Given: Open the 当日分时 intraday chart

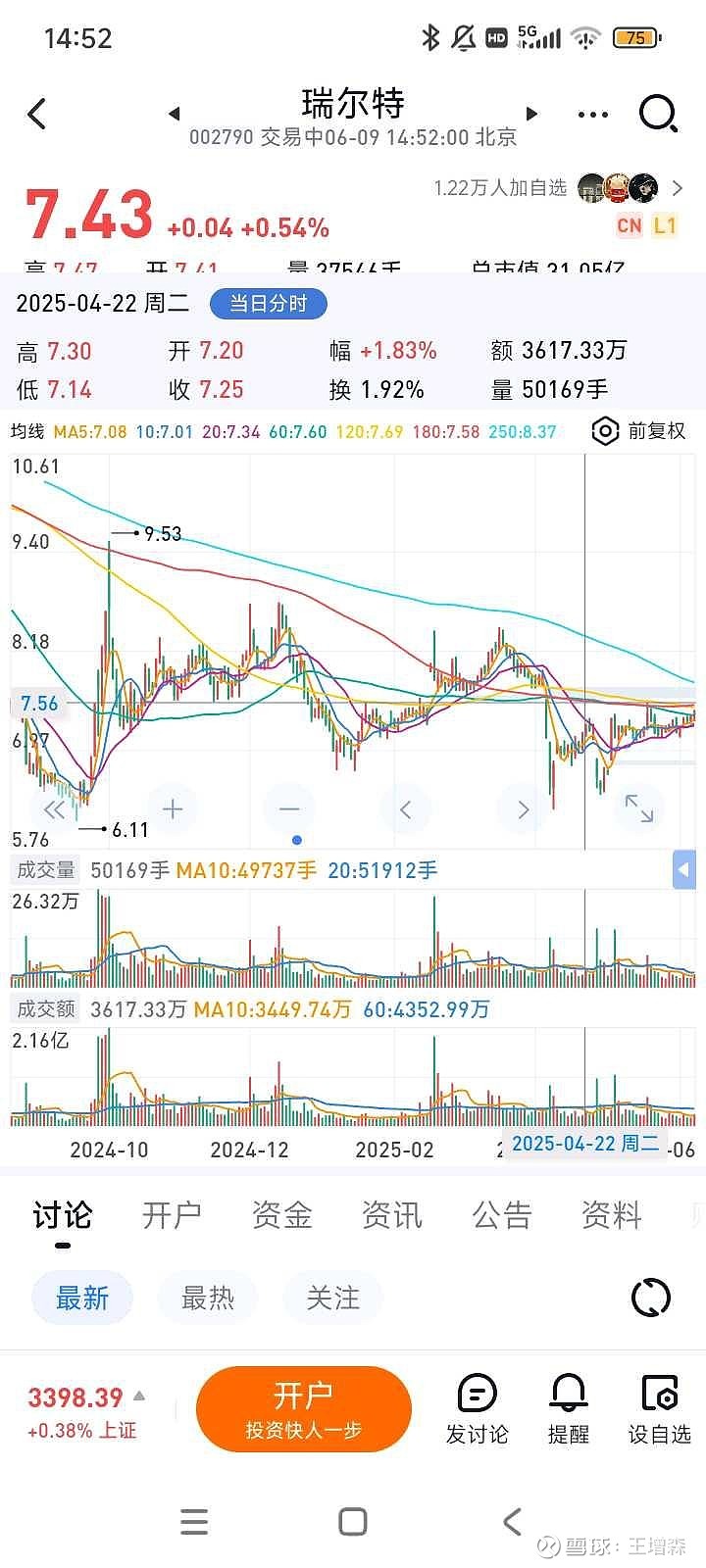Looking at the screenshot, I should [268, 304].
